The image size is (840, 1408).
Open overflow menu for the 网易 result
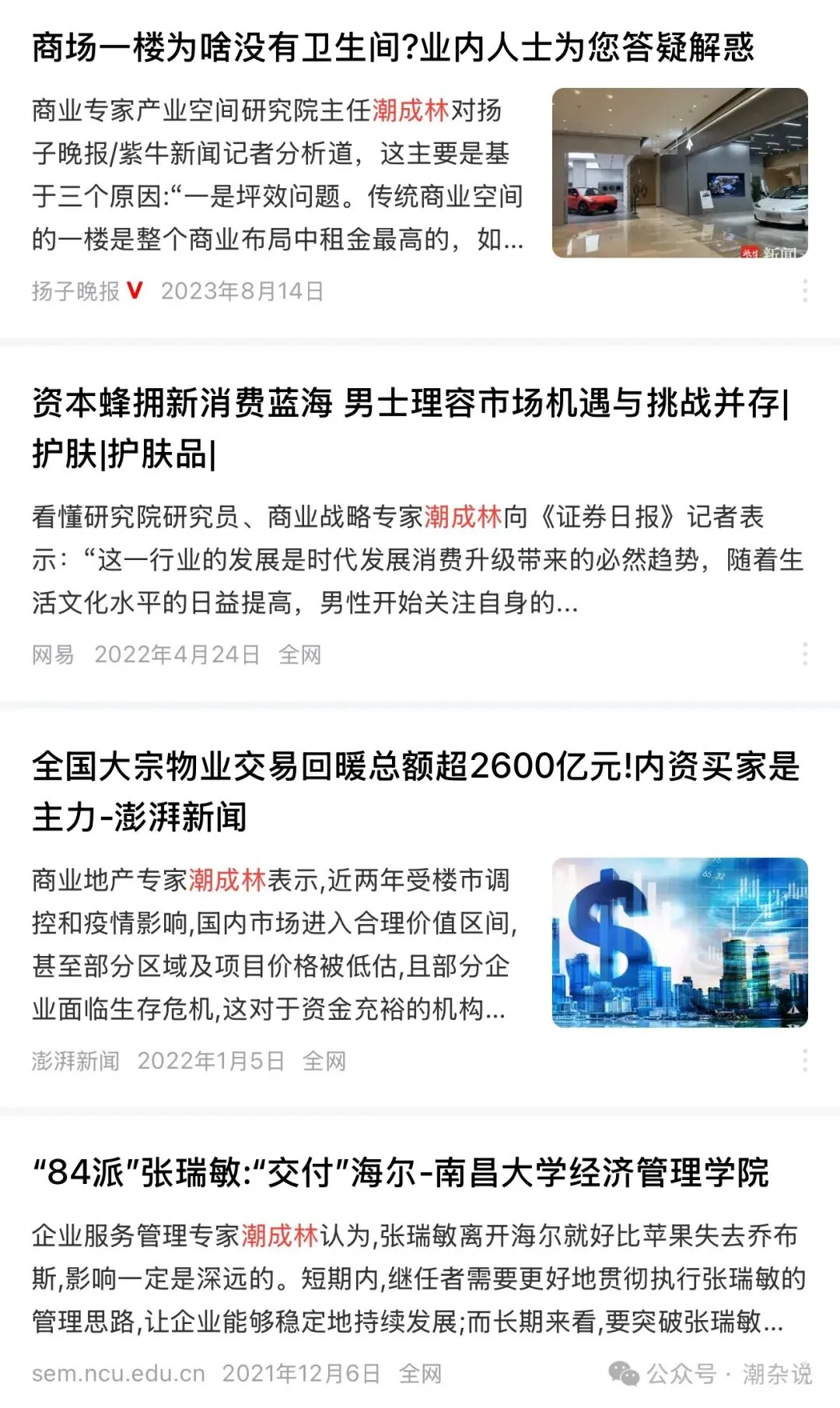click(805, 654)
